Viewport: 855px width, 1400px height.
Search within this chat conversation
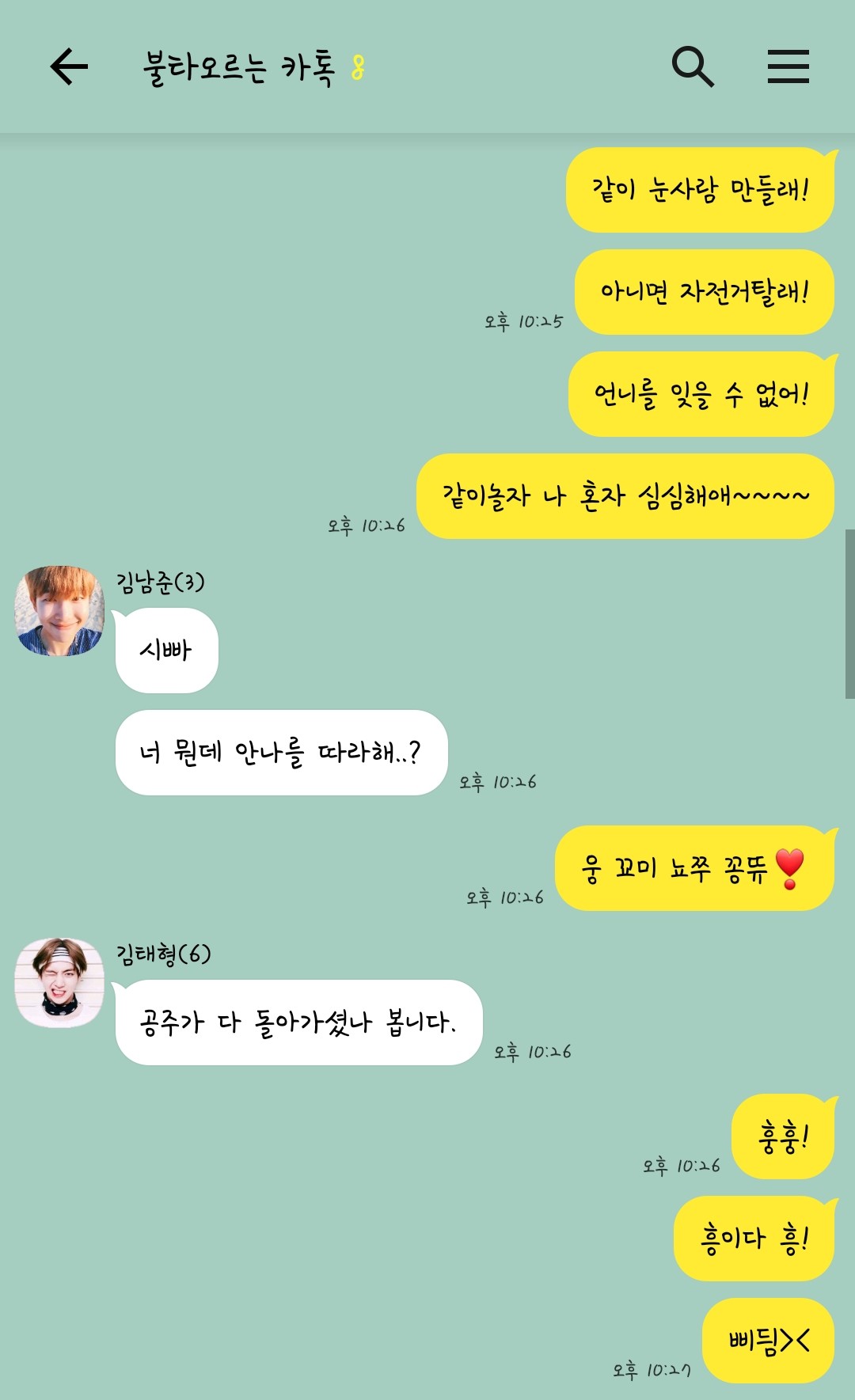point(692,66)
